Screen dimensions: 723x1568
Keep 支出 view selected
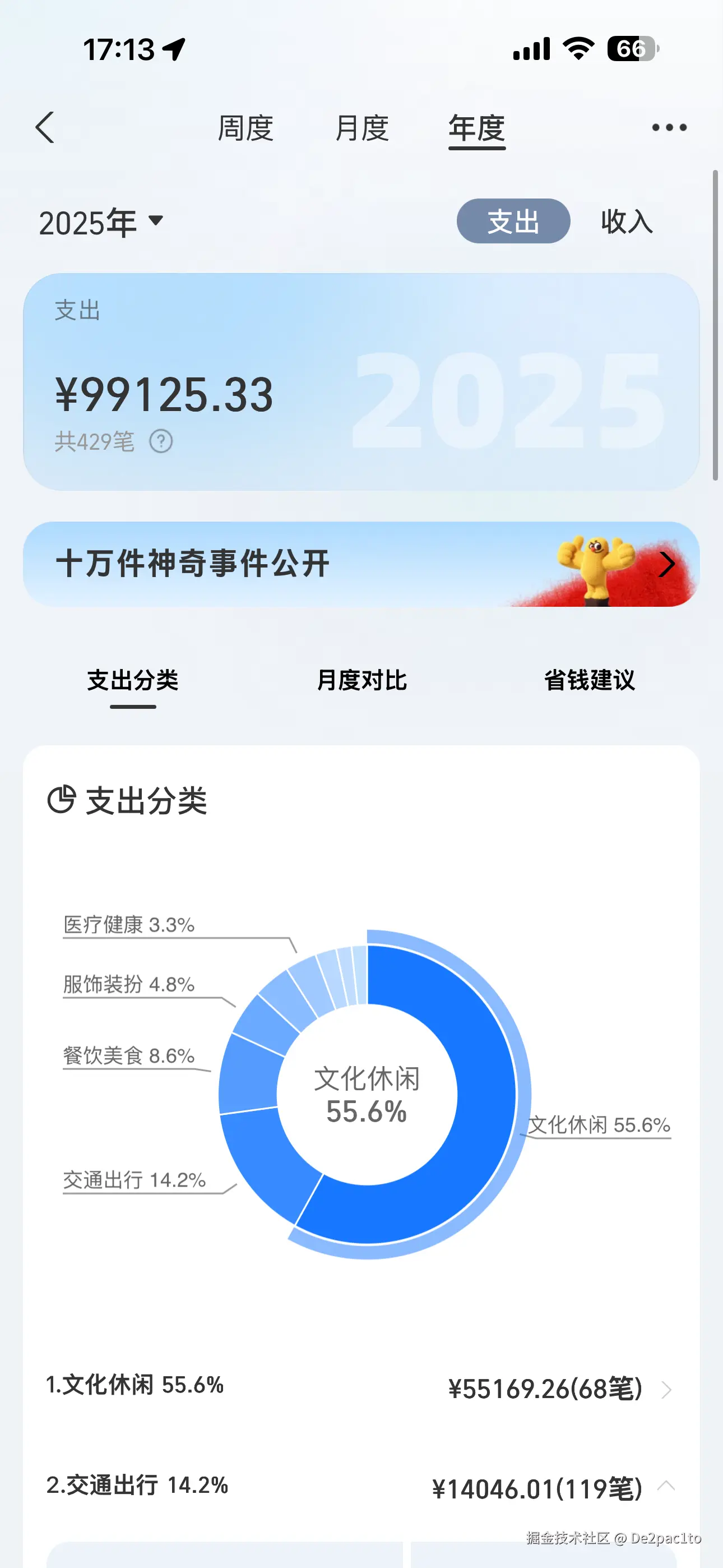click(x=513, y=222)
